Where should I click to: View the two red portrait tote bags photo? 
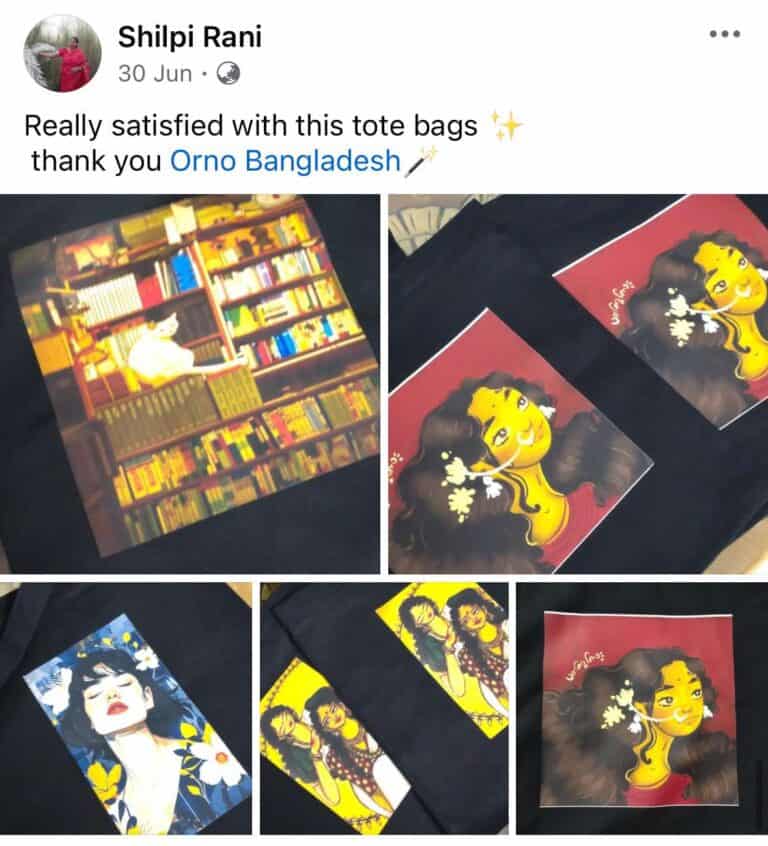coord(578,385)
